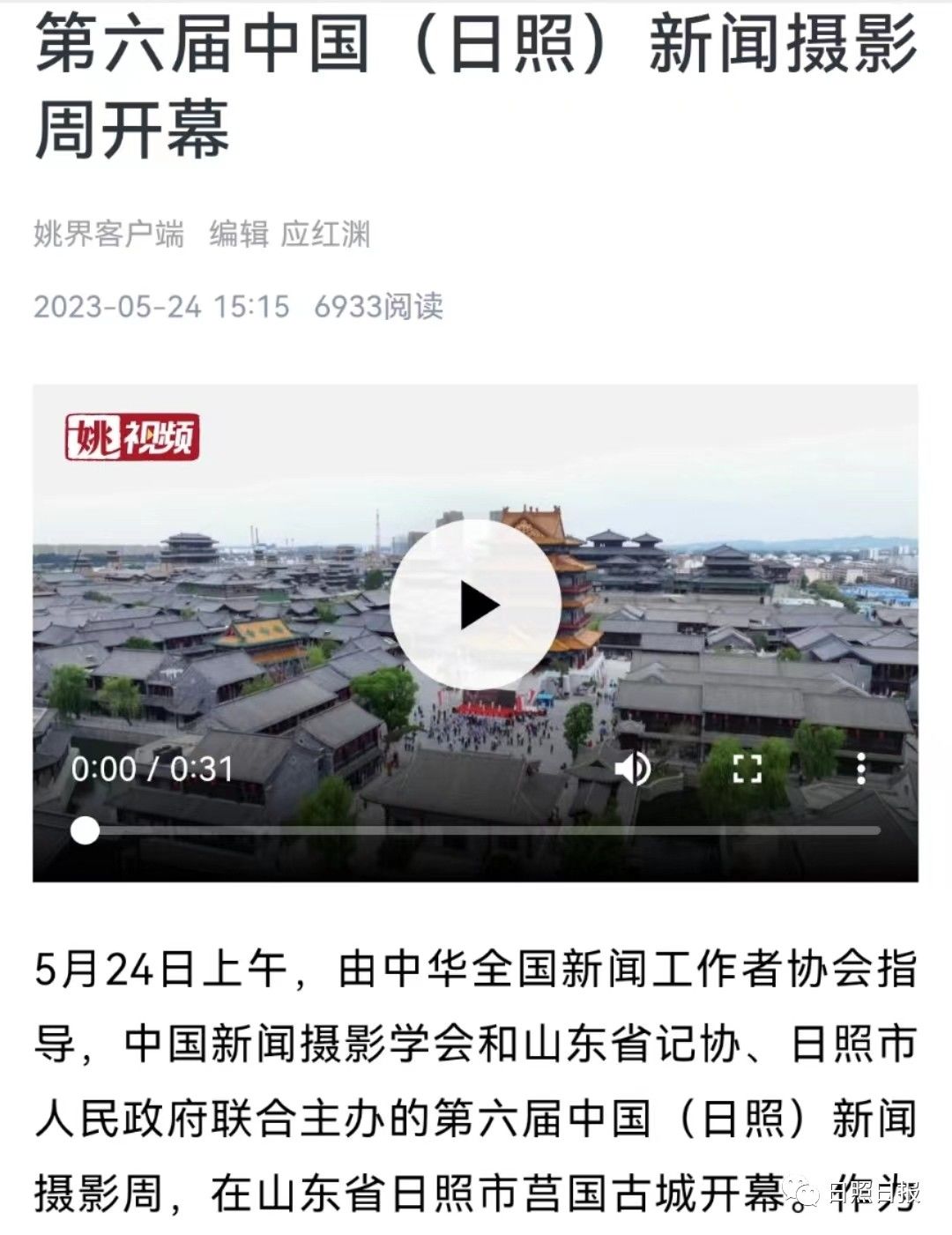Open video more options menu
The height and width of the screenshot is (1235, 952).
pos(860,769)
